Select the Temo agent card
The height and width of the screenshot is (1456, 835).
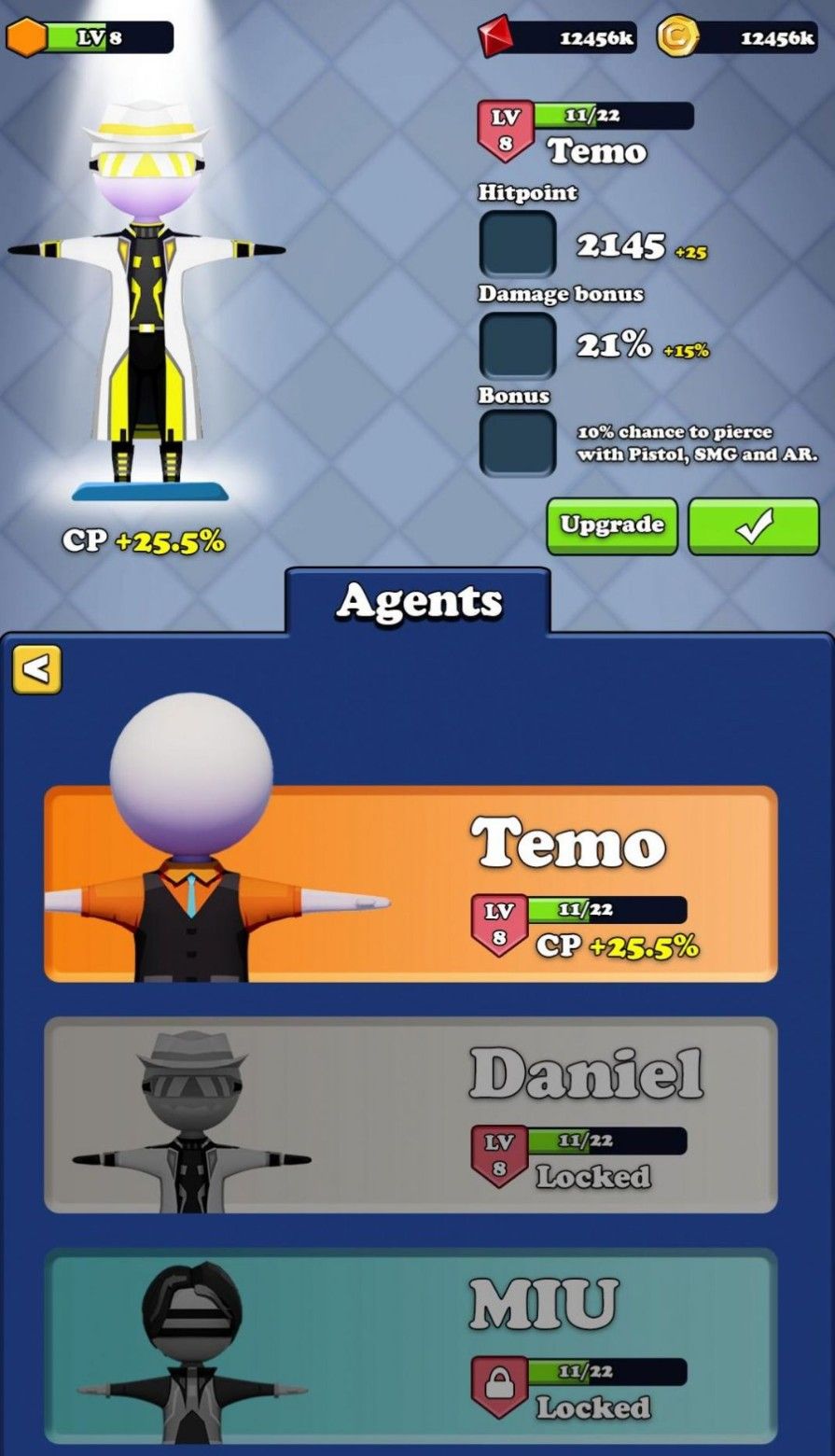(x=411, y=884)
